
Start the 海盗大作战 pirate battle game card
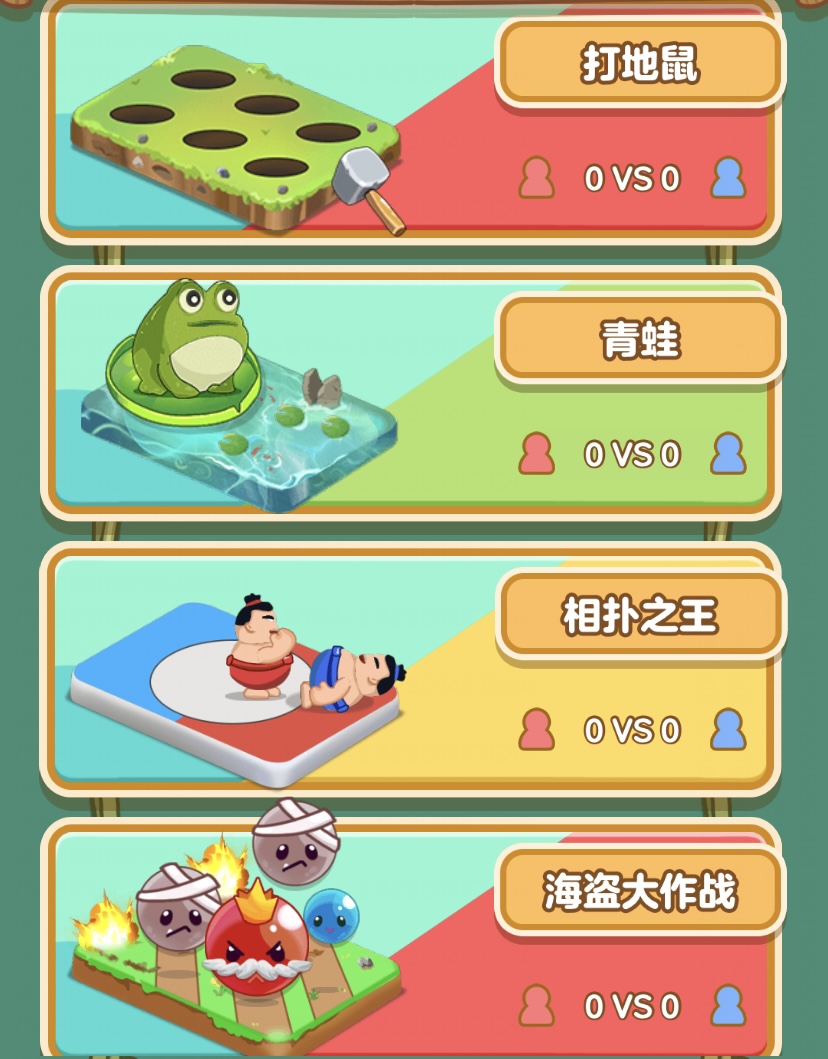tap(410, 940)
